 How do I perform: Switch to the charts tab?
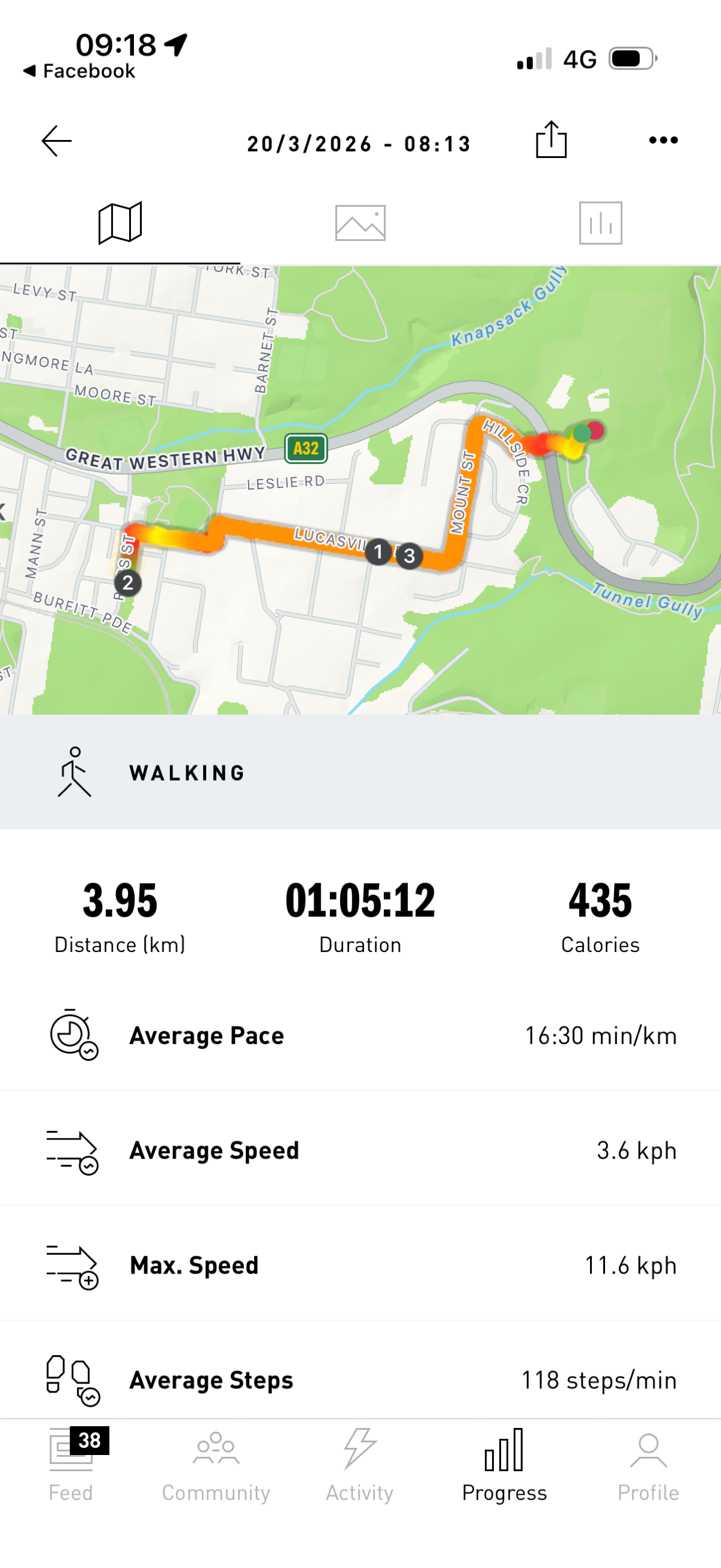600,223
